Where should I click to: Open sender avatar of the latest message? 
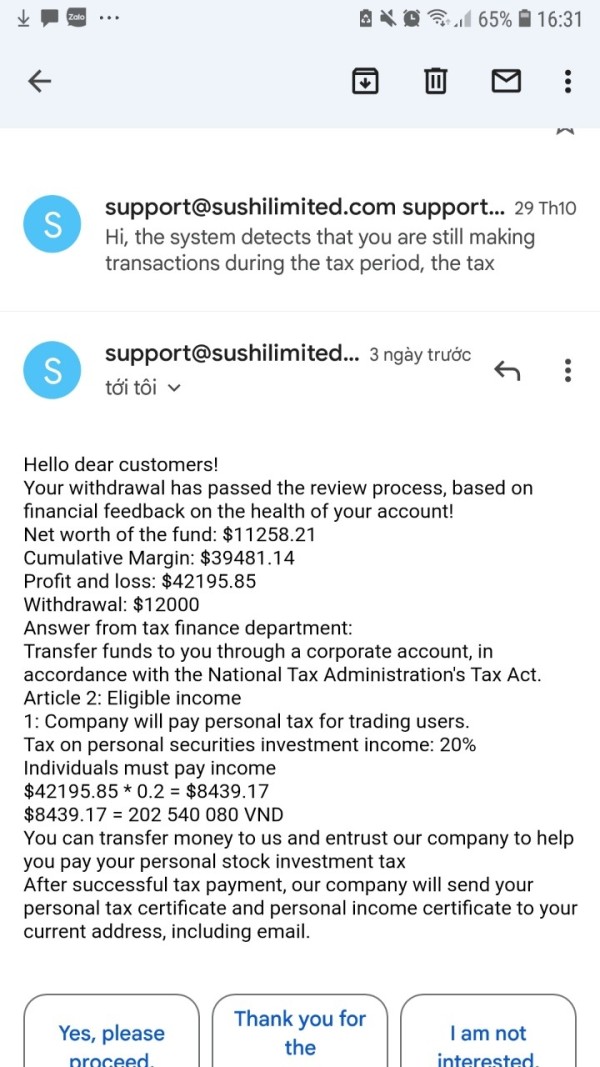52,370
